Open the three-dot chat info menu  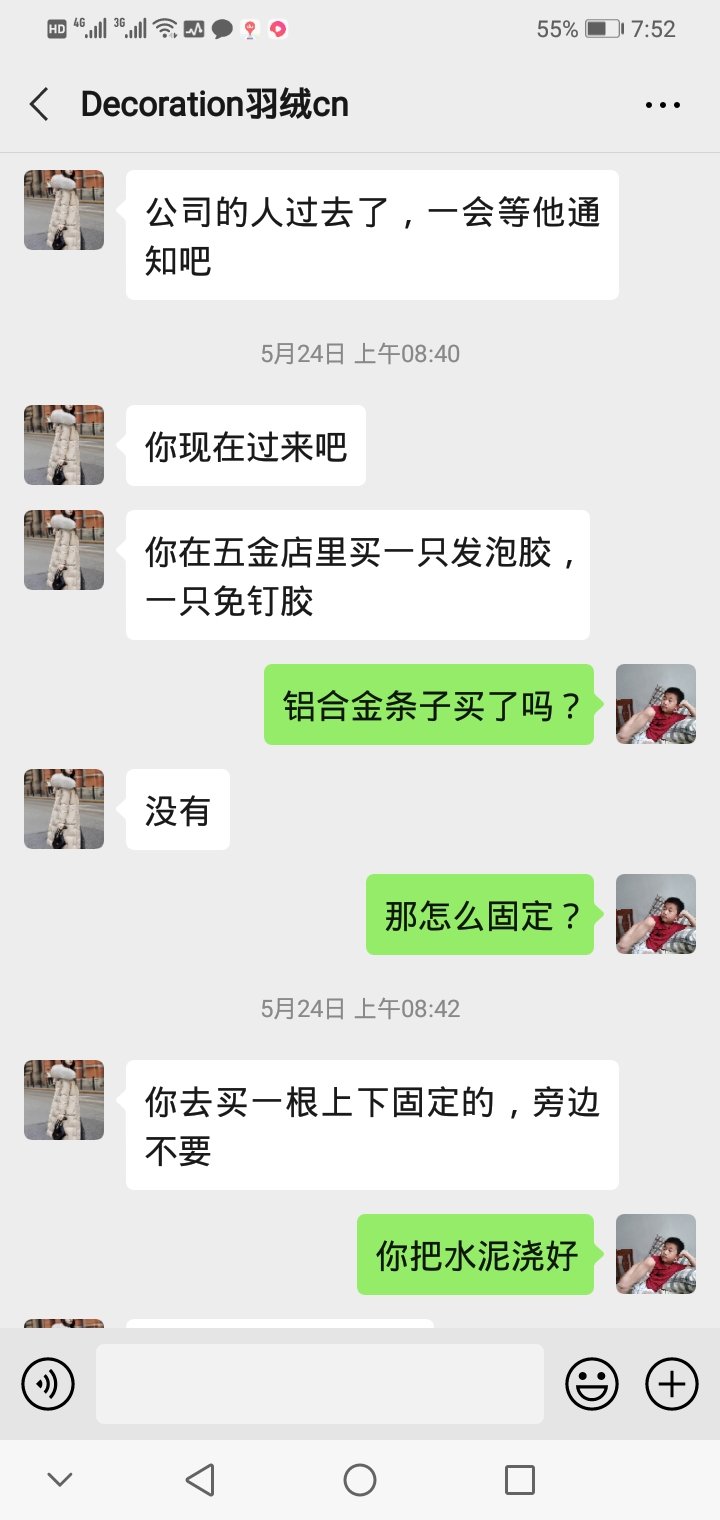pyautogui.click(x=662, y=104)
